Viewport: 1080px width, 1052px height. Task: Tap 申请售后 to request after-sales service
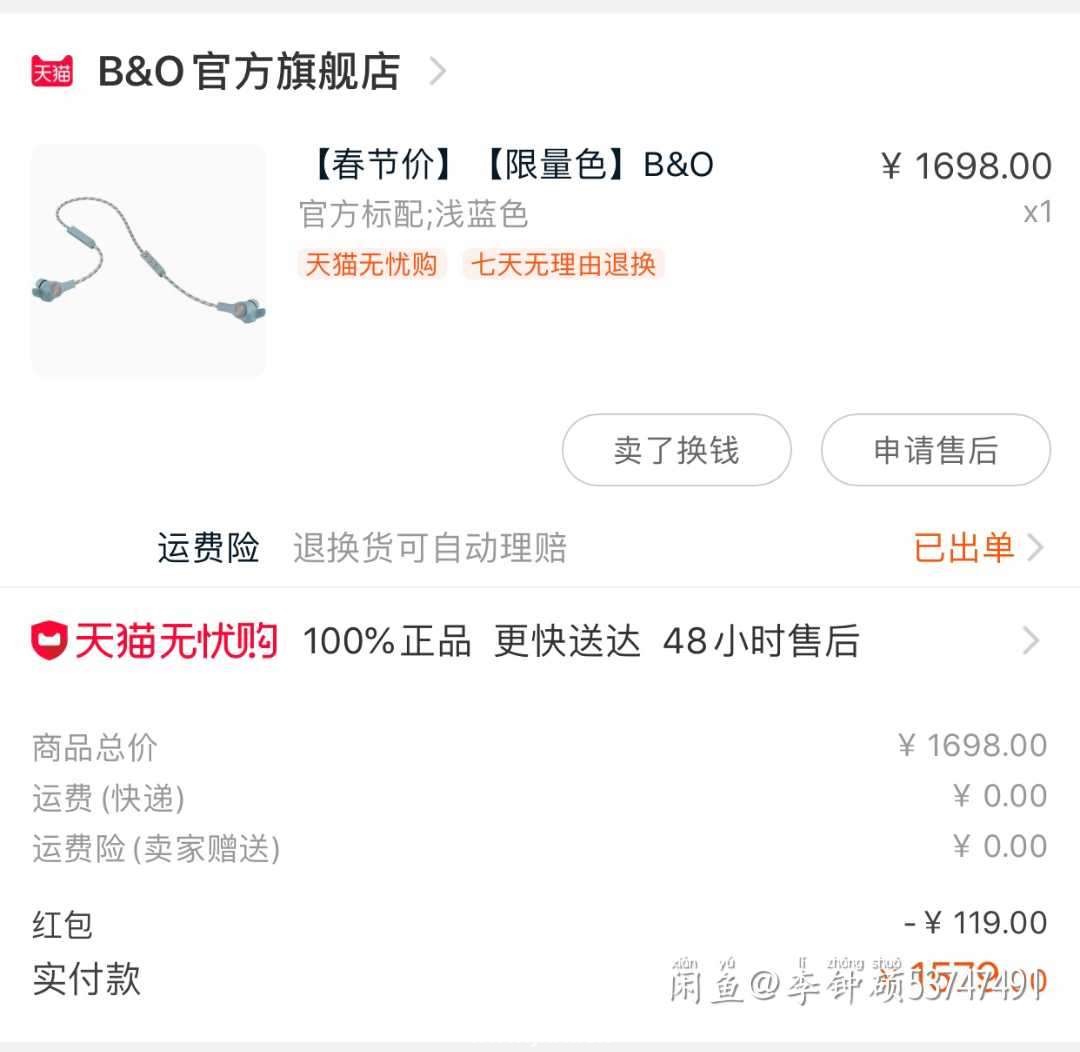pyautogui.click(x=935, y=451)
